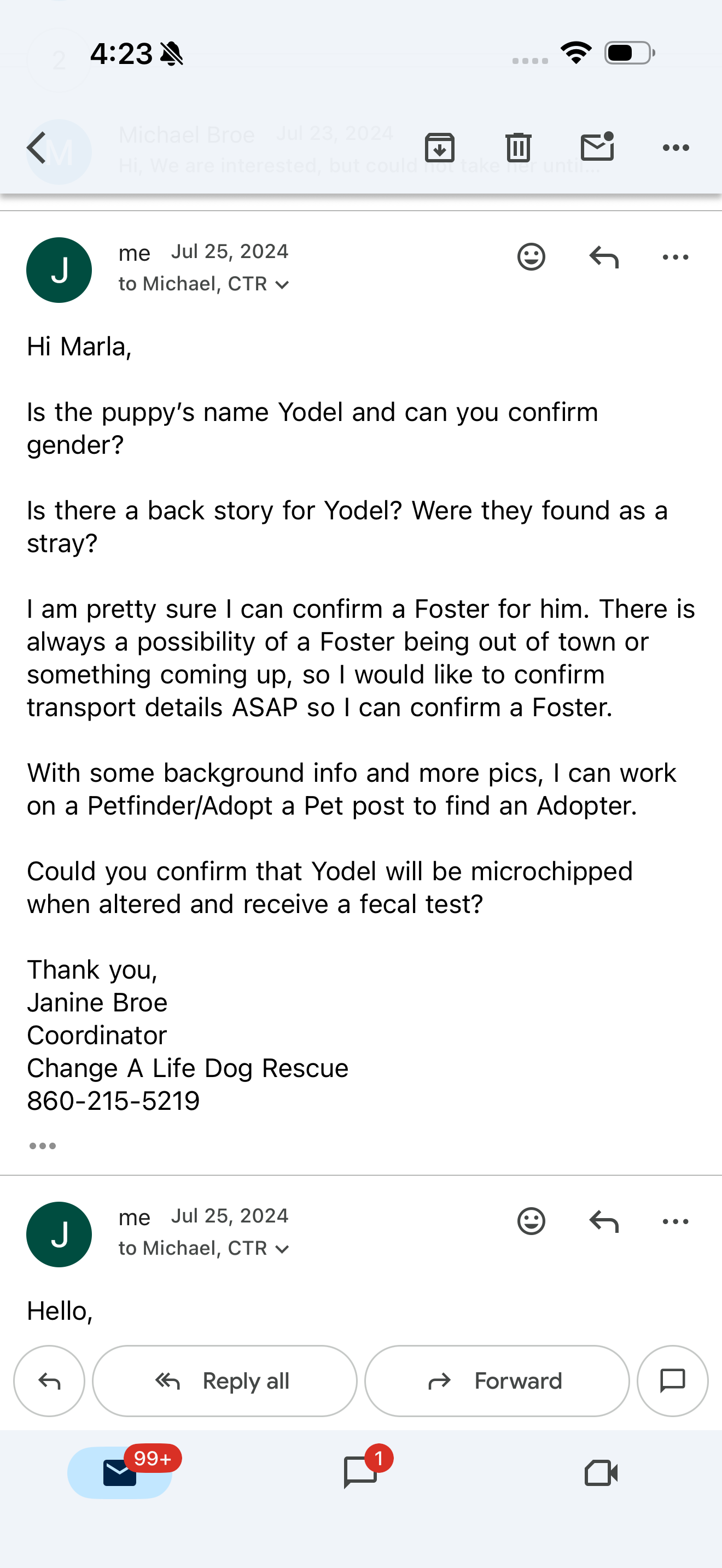Delete this conversation with the trash icon

coord(518,147)
